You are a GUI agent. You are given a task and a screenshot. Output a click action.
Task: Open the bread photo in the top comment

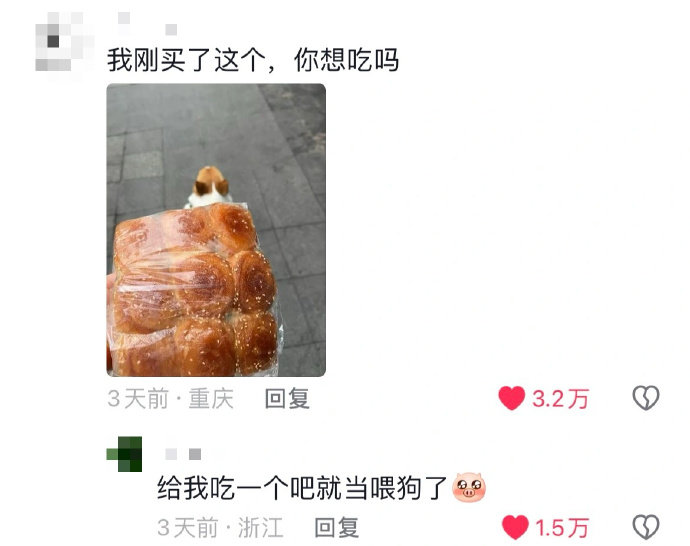click(x=216, y=230)
